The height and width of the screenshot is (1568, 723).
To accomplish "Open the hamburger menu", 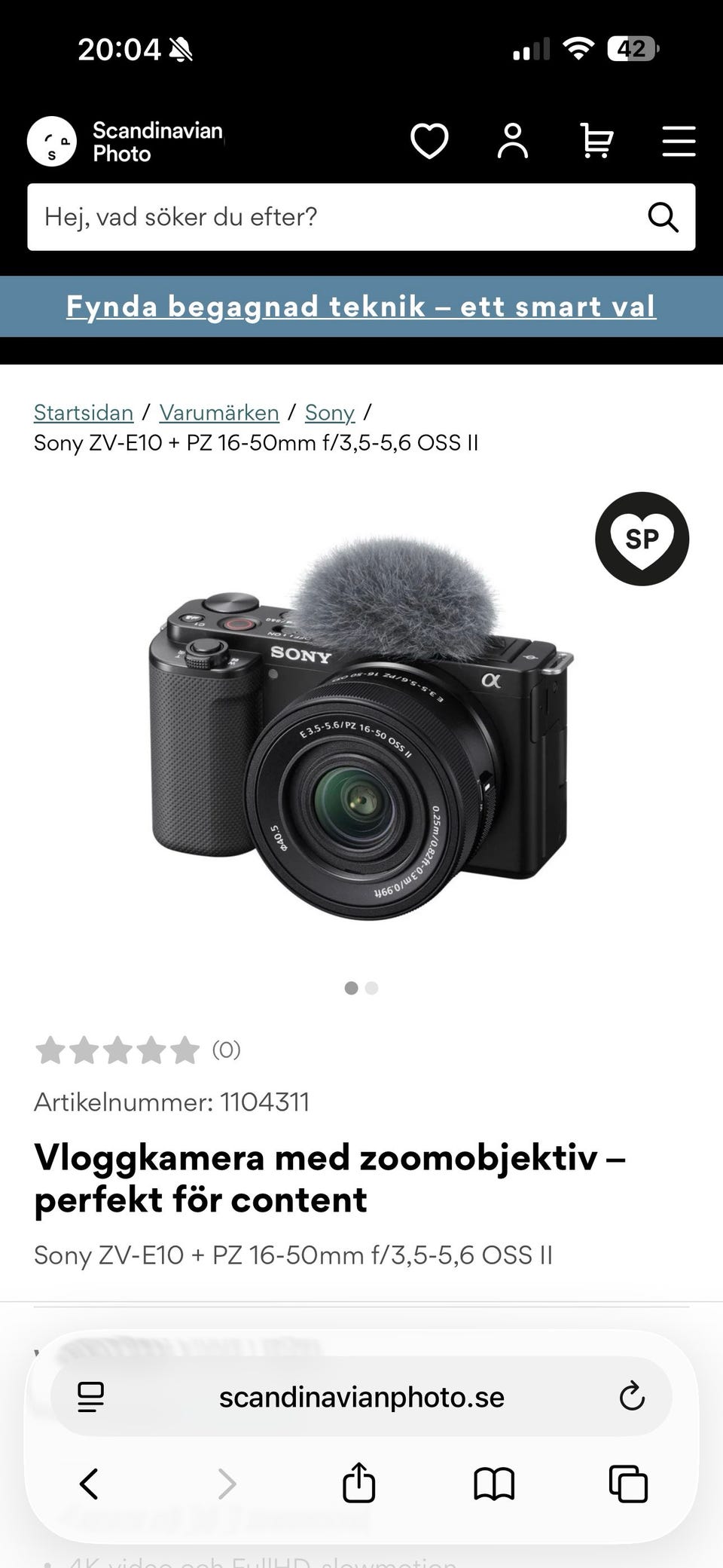I will click(x=679, y=141).
